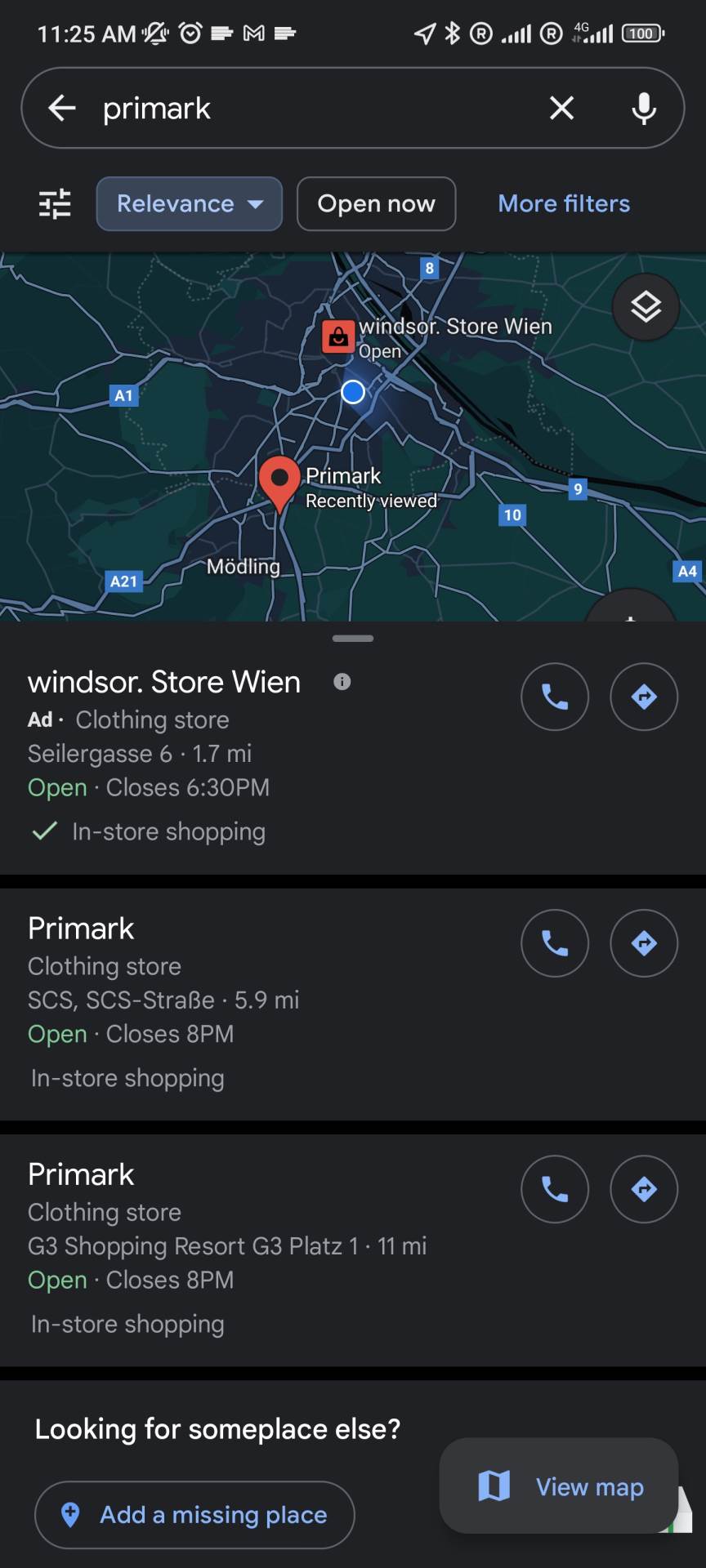Open the filter options slider icon
Image resolution: width=706 pixels, height=1568 pixels.
[55, 204]
